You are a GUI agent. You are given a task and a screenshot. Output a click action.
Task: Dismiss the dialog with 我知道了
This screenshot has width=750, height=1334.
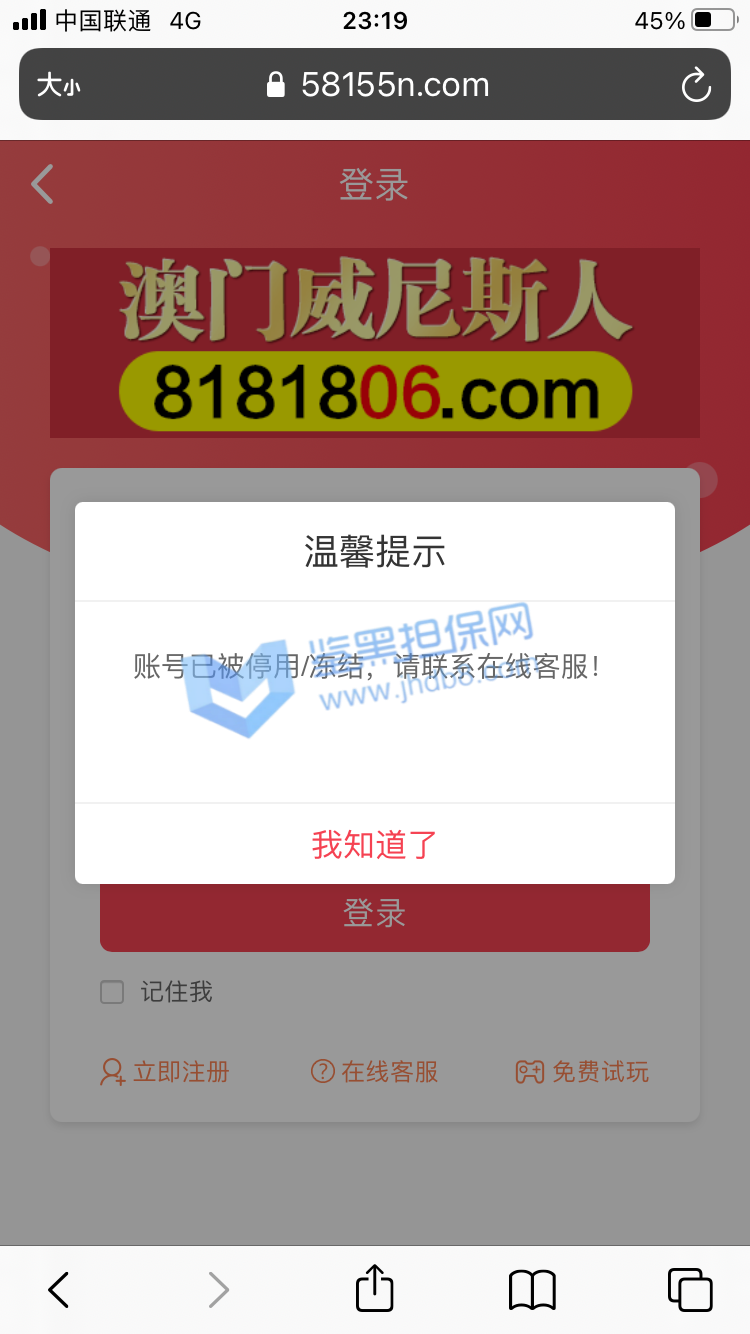point(374,844)
